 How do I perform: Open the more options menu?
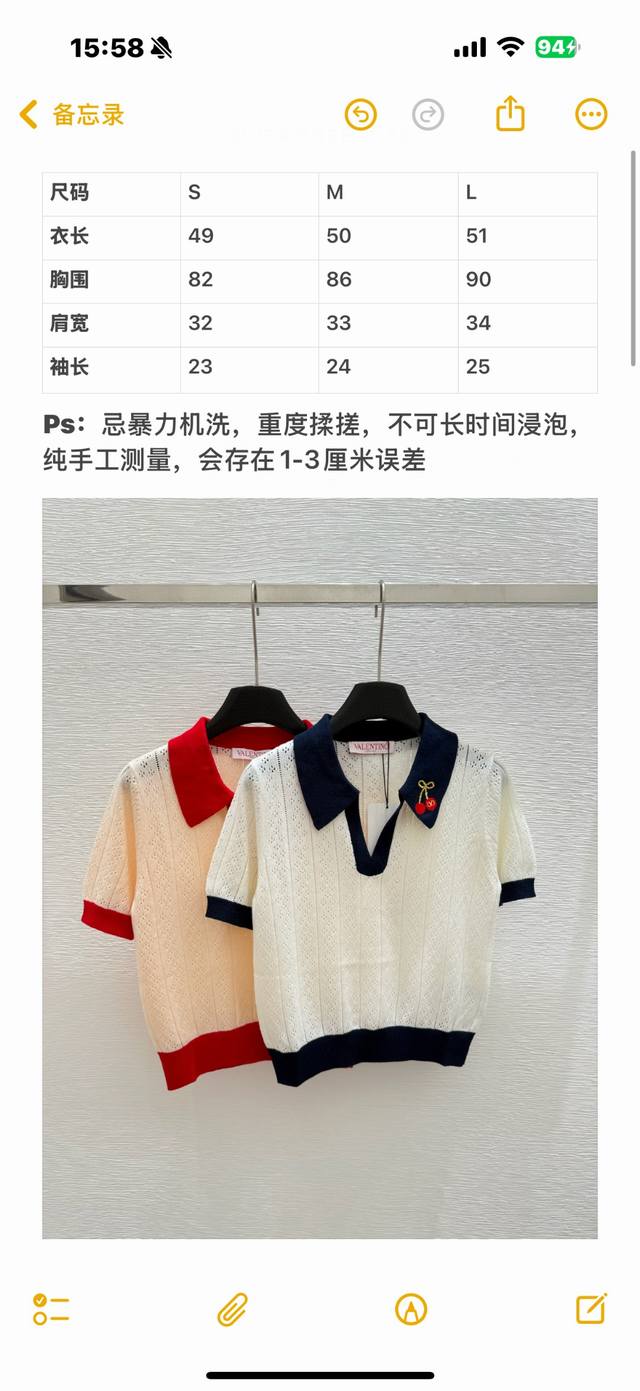(591, 114)
